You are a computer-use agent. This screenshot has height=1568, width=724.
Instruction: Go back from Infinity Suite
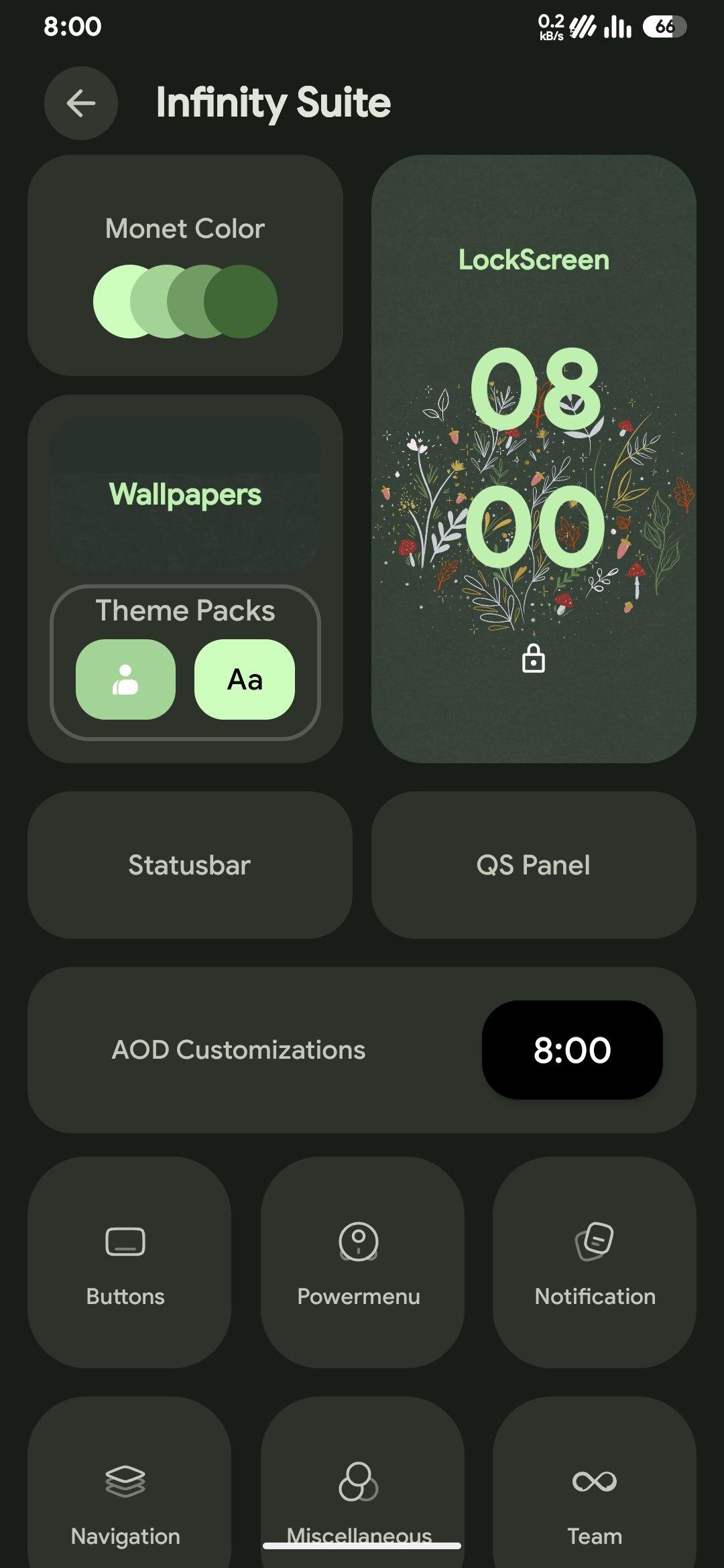(x=81, y=103)
